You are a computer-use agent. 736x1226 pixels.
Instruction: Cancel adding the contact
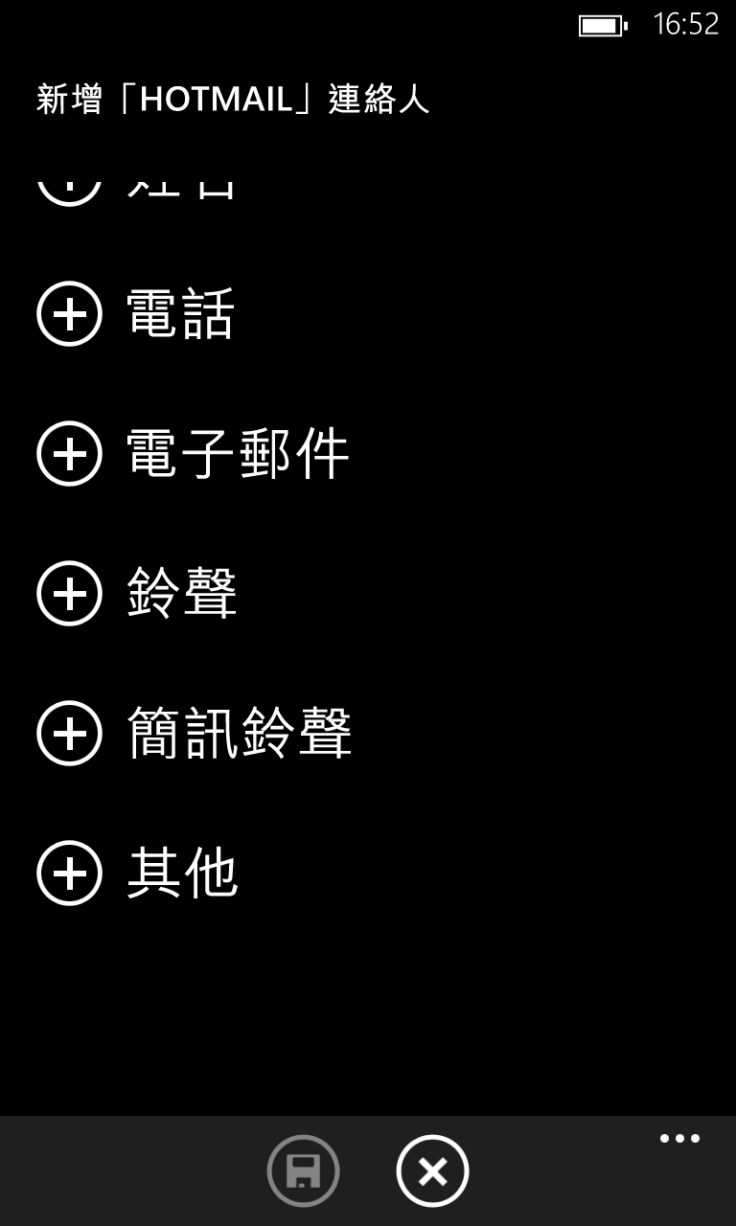pos(432,1171)
